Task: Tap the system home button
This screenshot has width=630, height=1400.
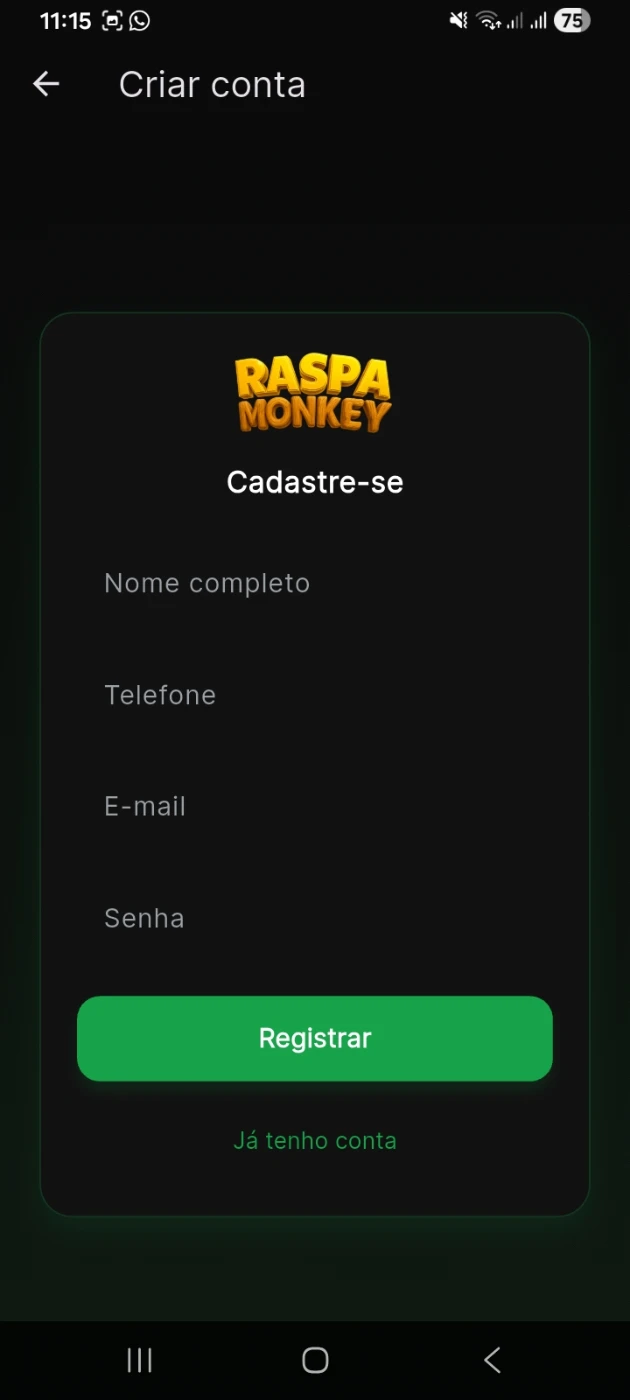Action: click(x=315, y=1360)
